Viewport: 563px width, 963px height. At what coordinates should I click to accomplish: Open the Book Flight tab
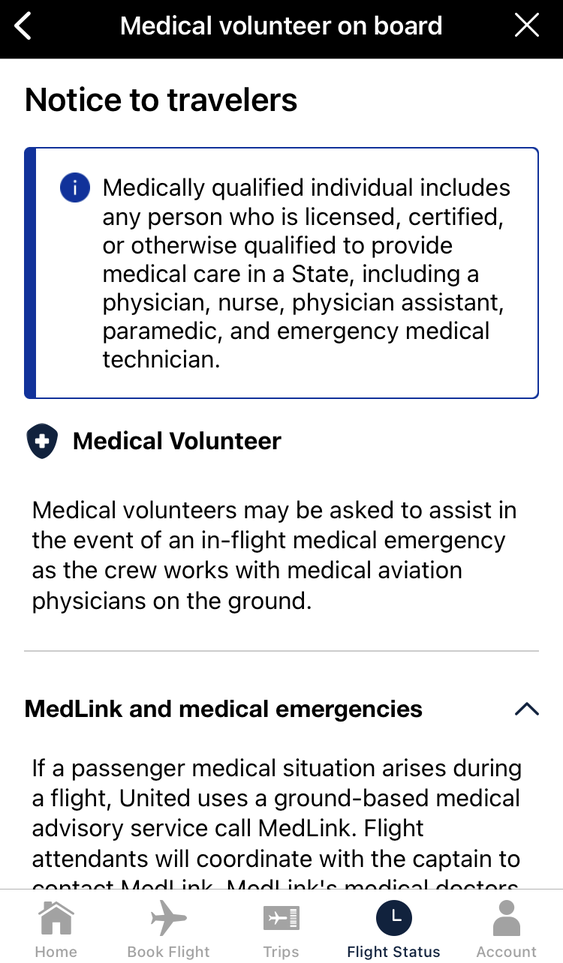point(168,929)
